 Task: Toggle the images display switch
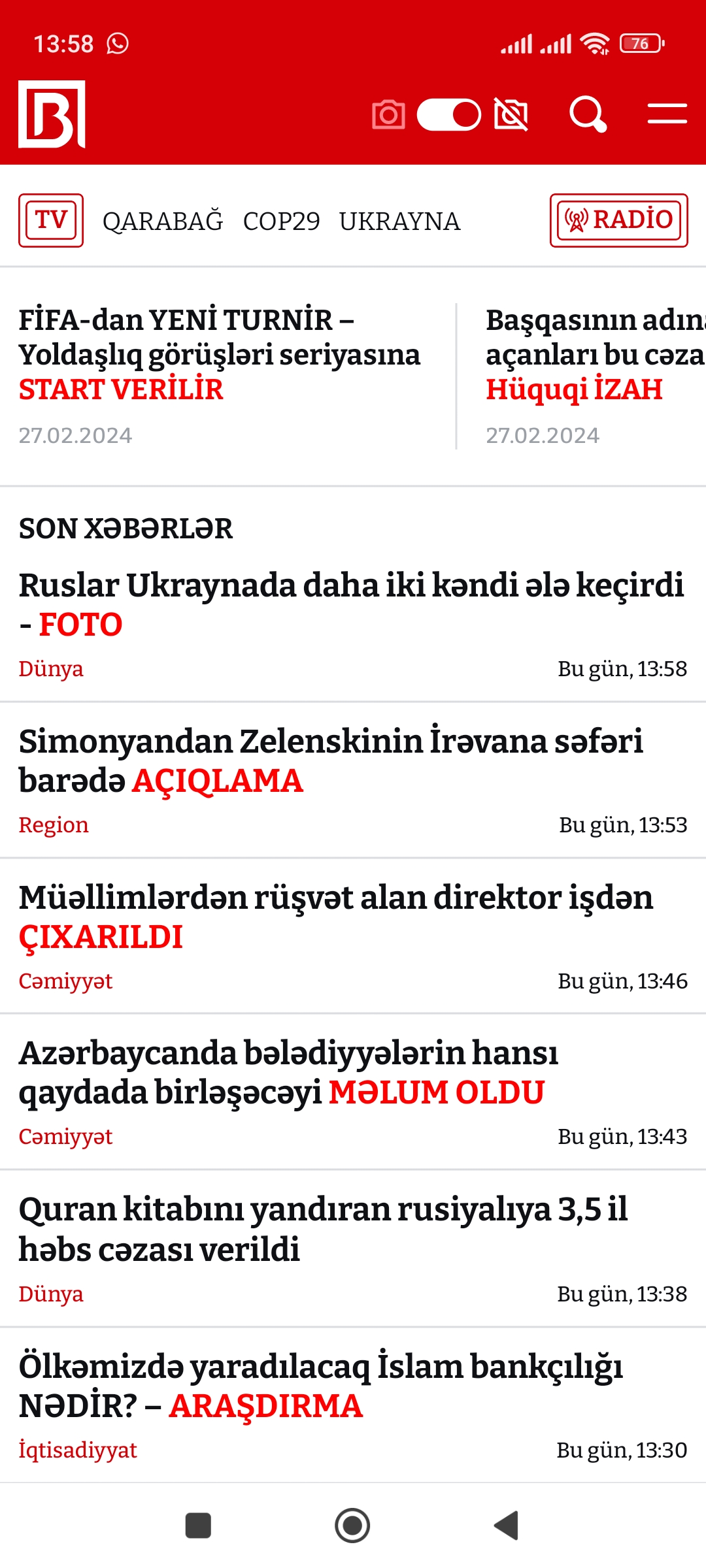[449, 115]
